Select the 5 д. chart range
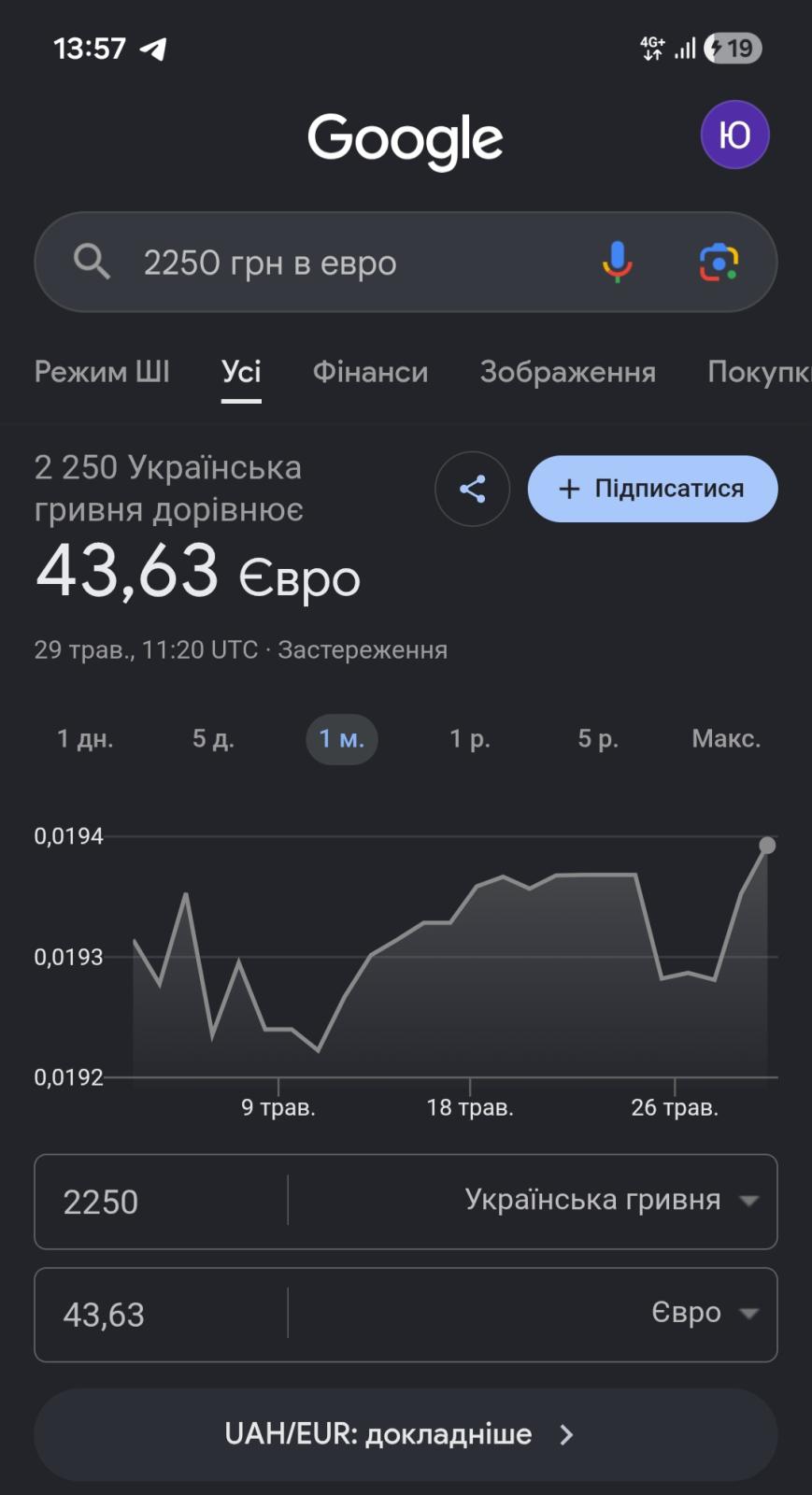The width and height of the screenshot is (812, 1495). coord(213,739)
